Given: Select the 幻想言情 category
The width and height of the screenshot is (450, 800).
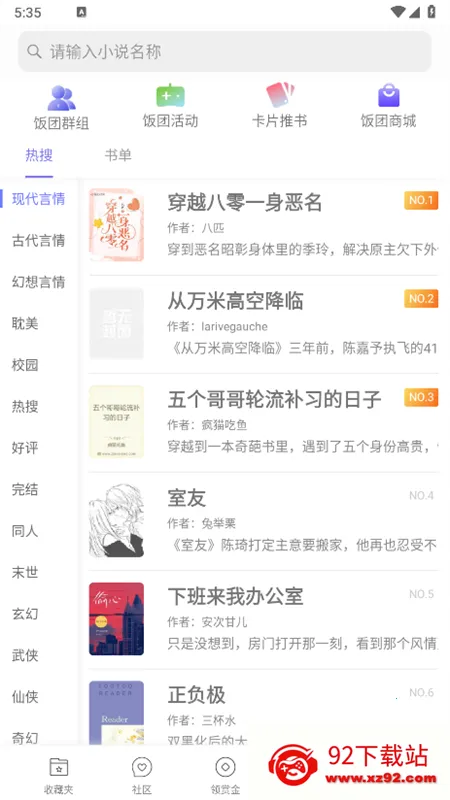Looking at the screenshot, I should 39,282.
